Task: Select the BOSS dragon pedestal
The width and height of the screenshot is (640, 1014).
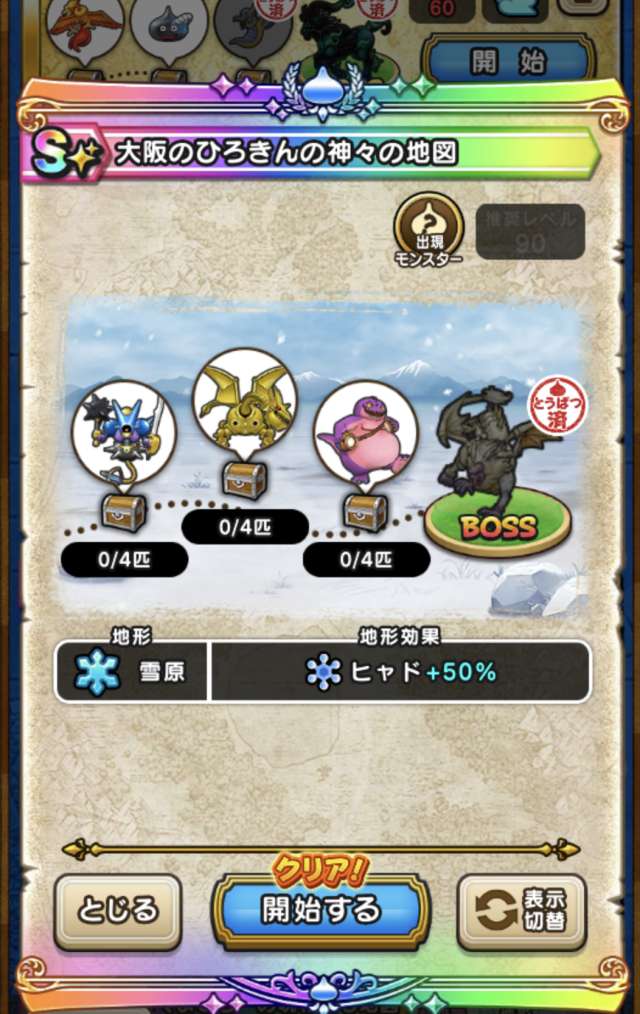Action: (x=498, y=474)
